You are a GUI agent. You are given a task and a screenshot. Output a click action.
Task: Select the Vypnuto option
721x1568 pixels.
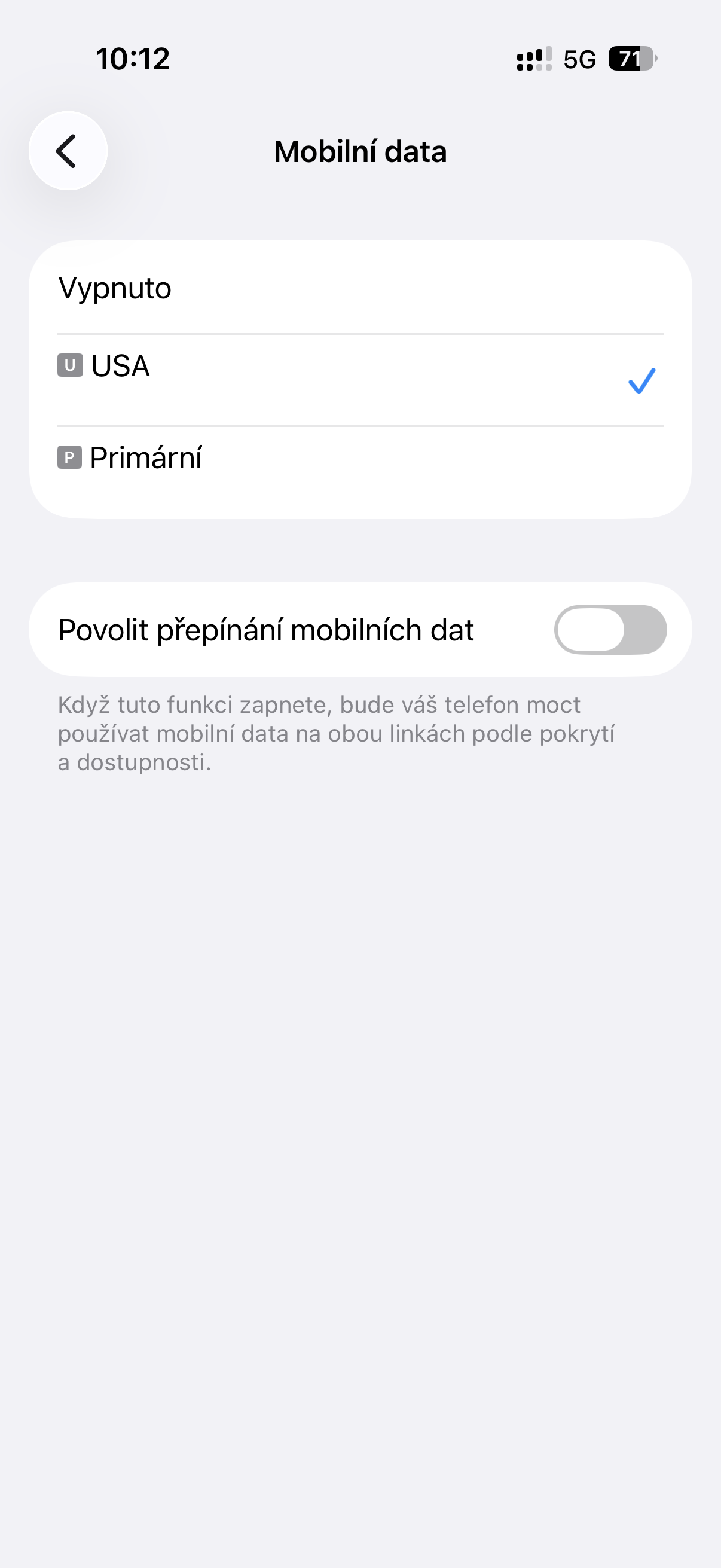359,288
